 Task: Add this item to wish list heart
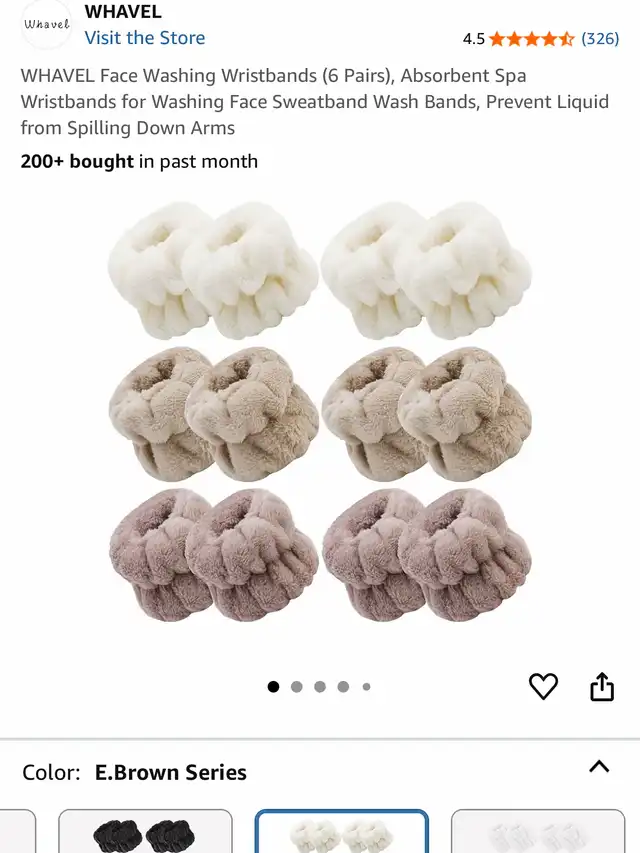[x=543, y=686]
